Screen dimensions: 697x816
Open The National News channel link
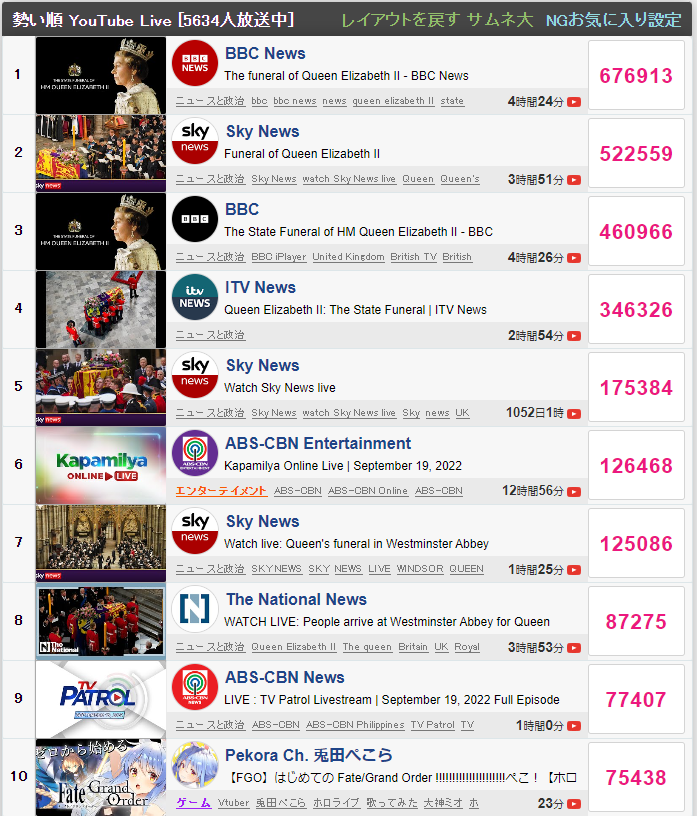[x=296, y=600]
